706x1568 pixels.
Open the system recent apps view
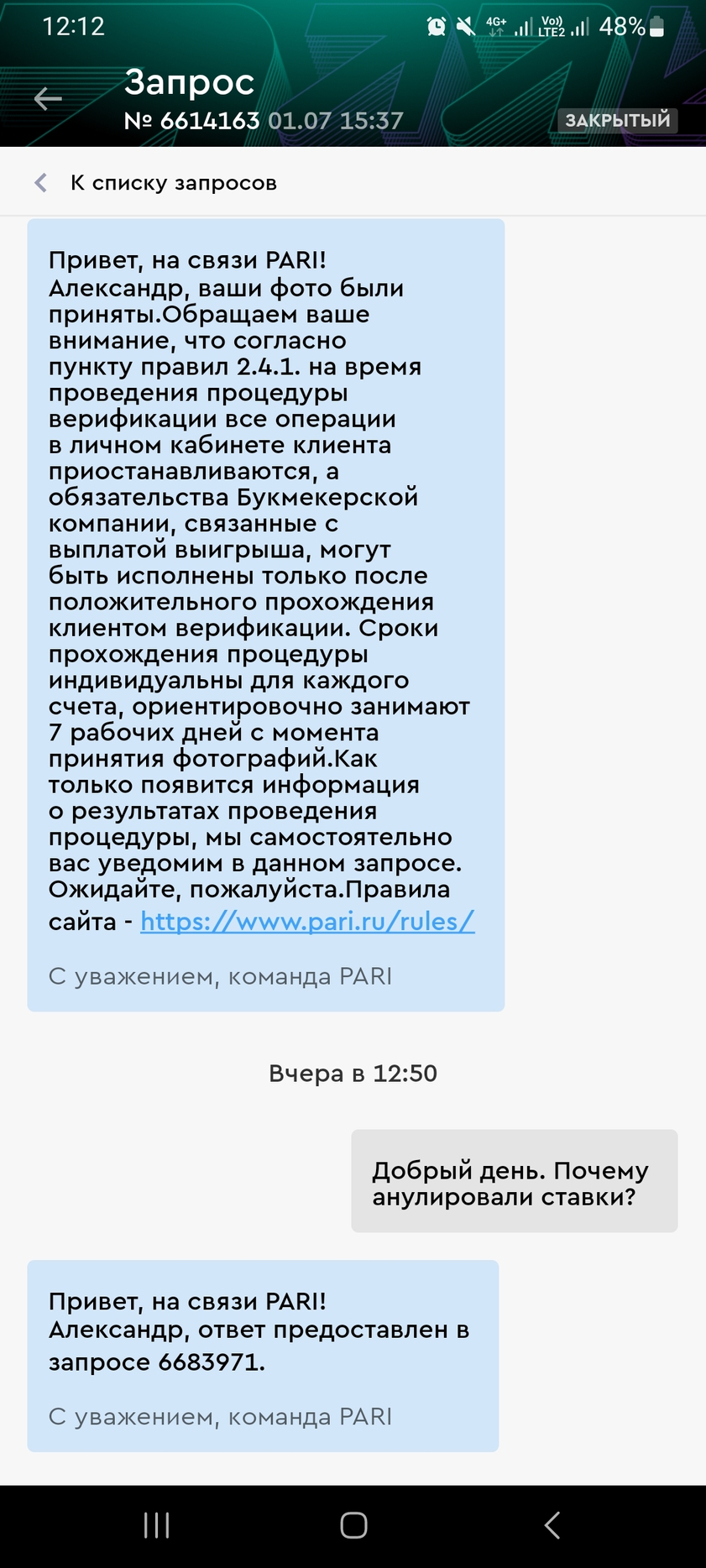(157, 1525)
